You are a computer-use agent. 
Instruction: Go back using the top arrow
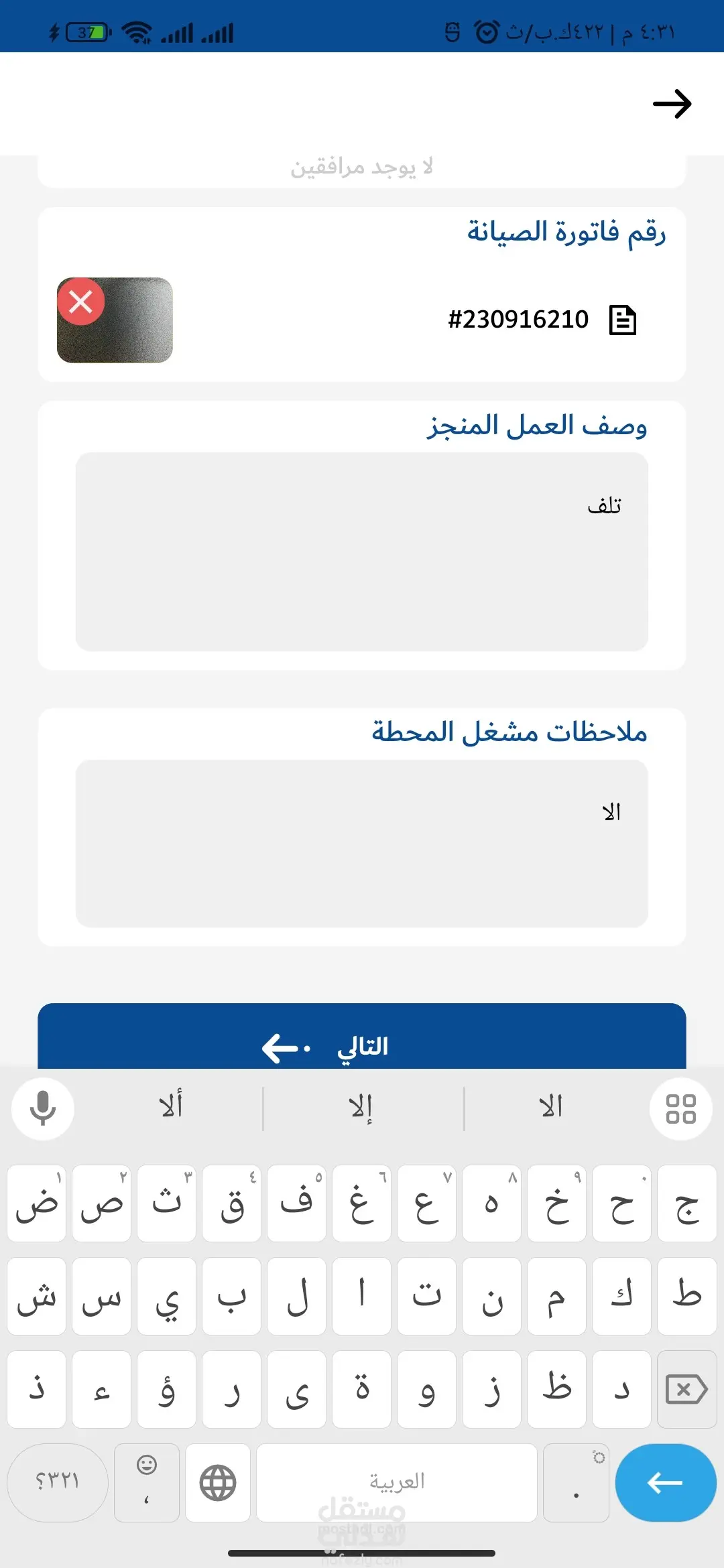tap(672, 104)
